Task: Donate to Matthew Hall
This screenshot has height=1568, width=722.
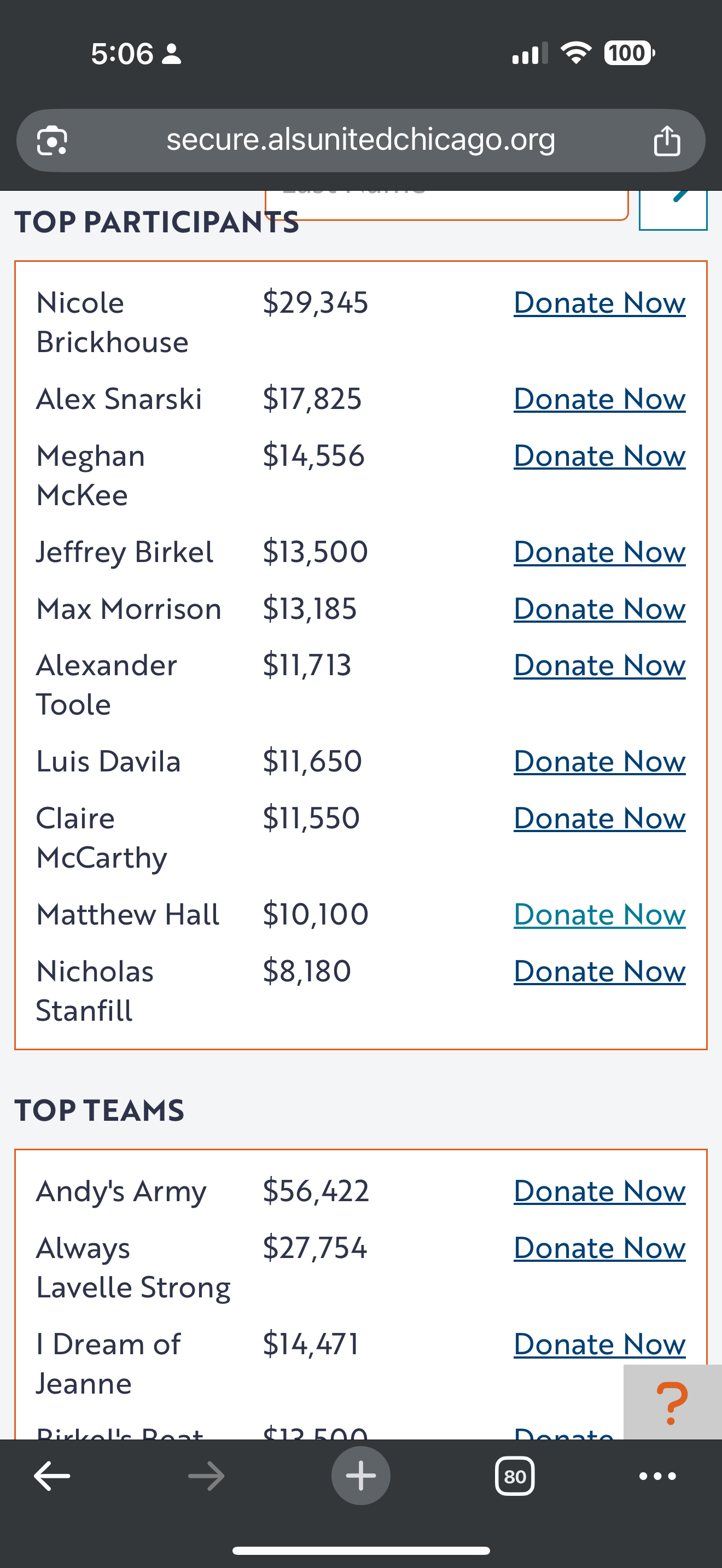Action: 599,914
